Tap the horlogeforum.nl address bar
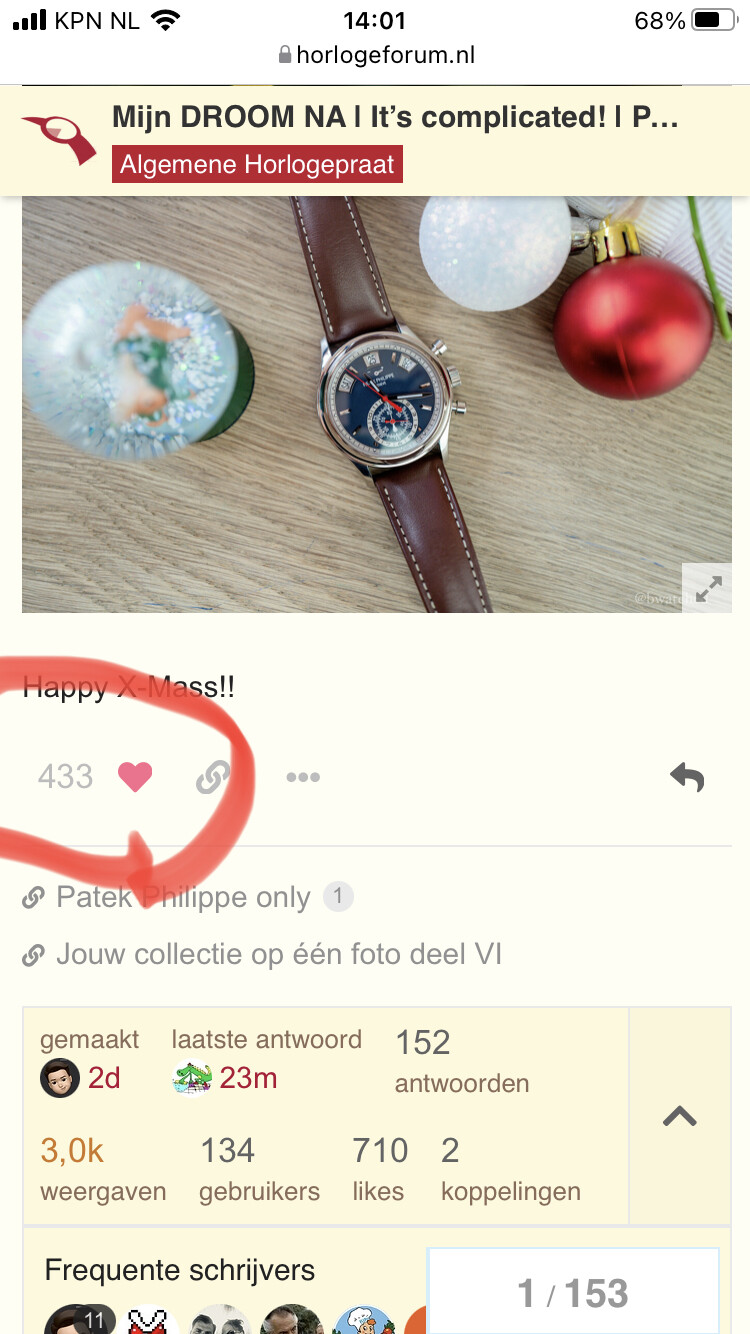The height and width of the screenshot is (1334, 750). click(375, 55)
